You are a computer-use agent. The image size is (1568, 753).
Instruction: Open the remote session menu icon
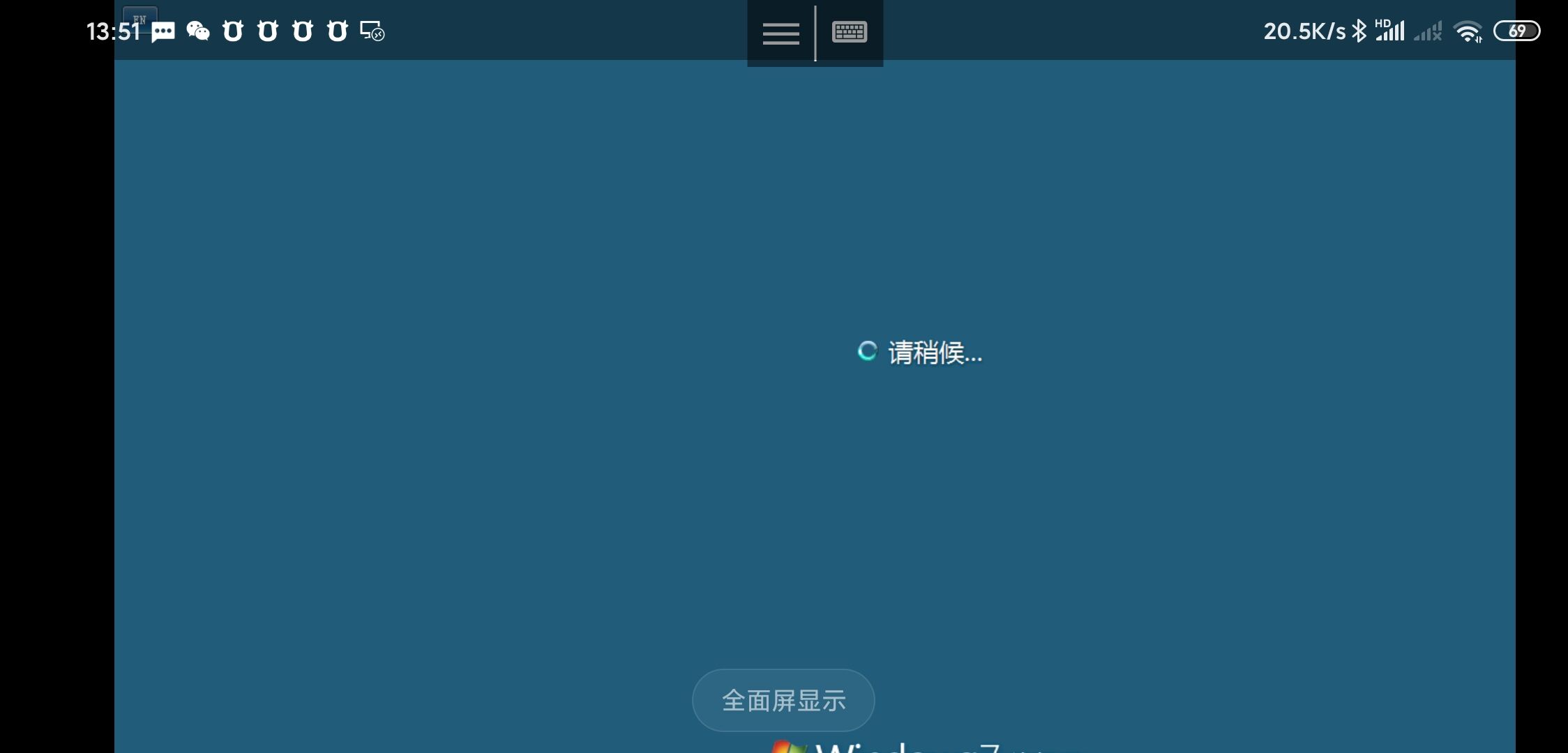(781, 33)
